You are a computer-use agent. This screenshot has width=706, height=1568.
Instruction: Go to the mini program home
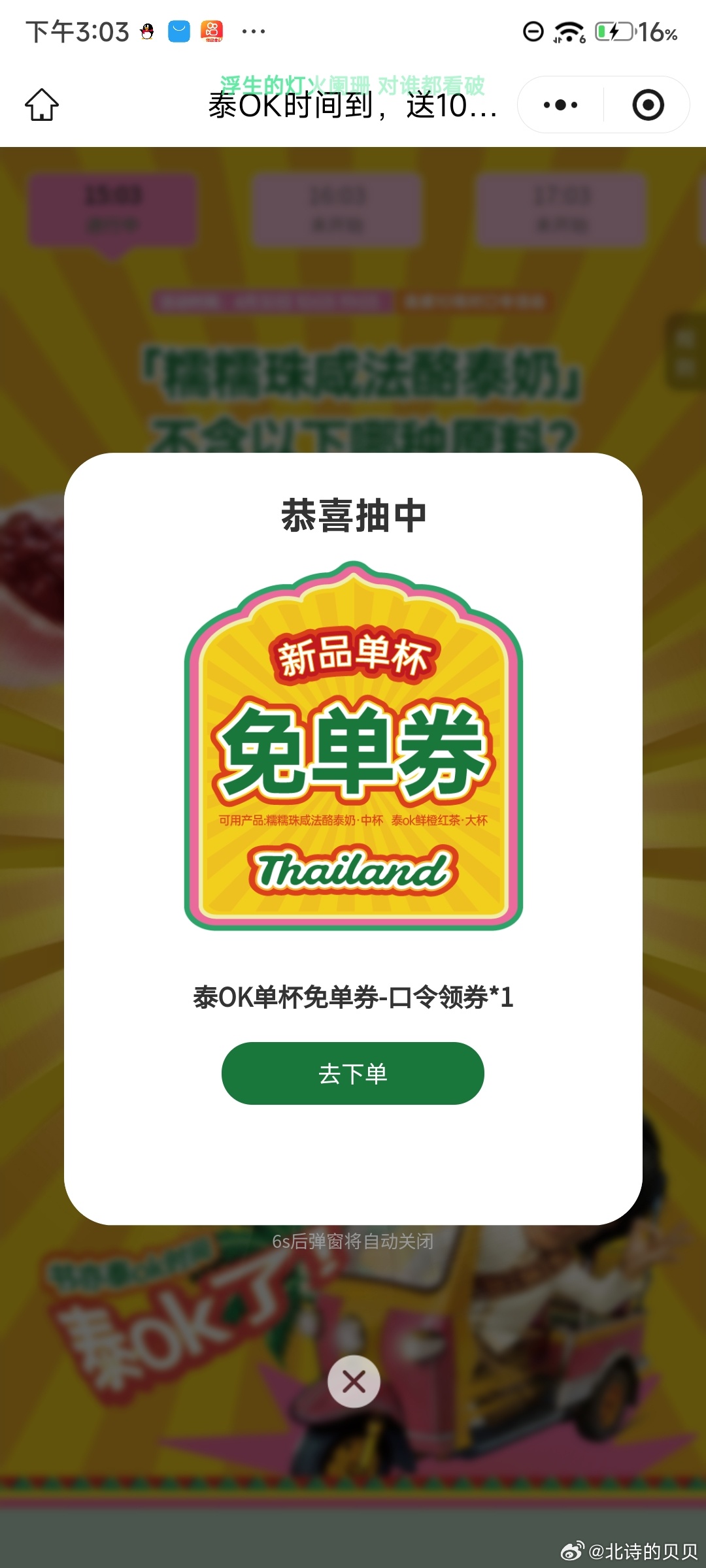click(42, 105)
